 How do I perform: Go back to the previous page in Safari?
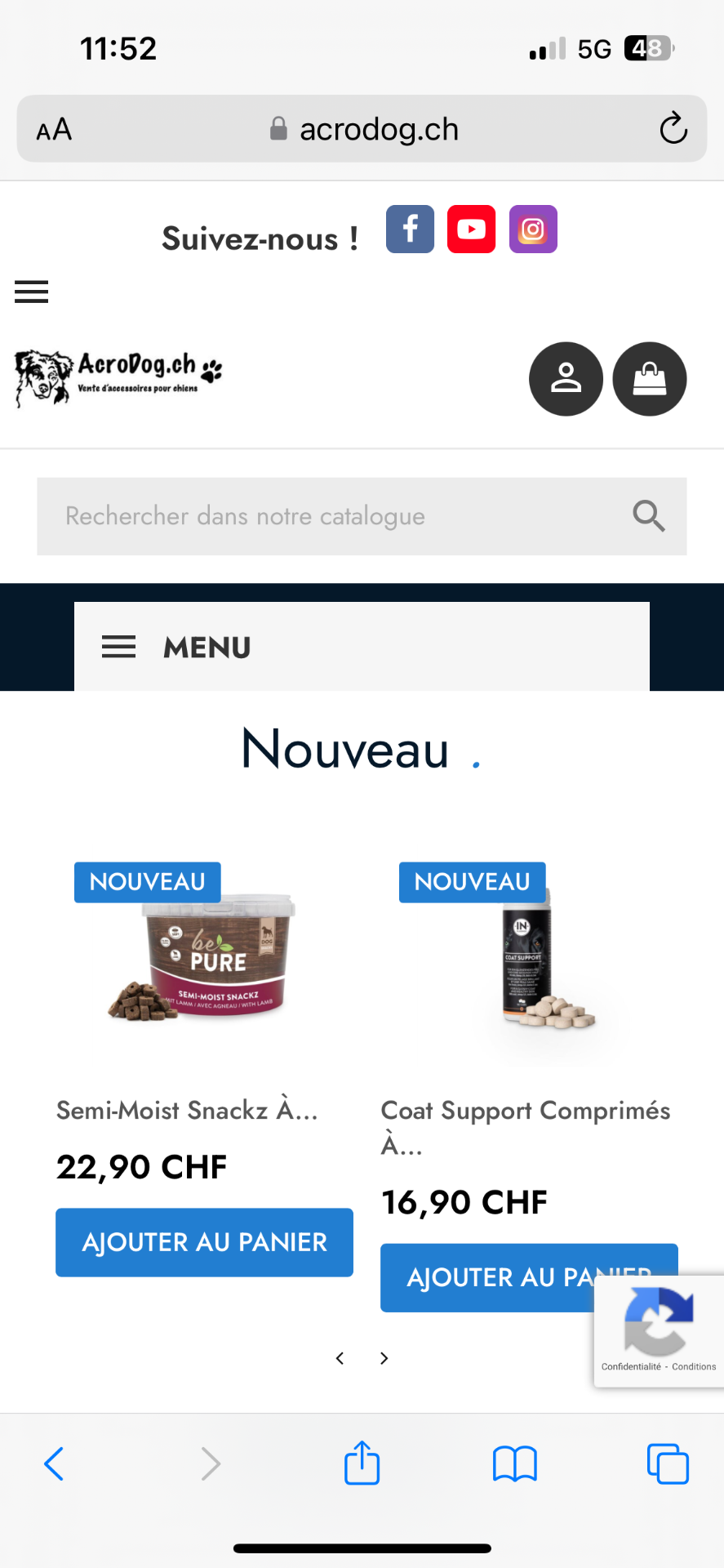(x=54, y=1463)
